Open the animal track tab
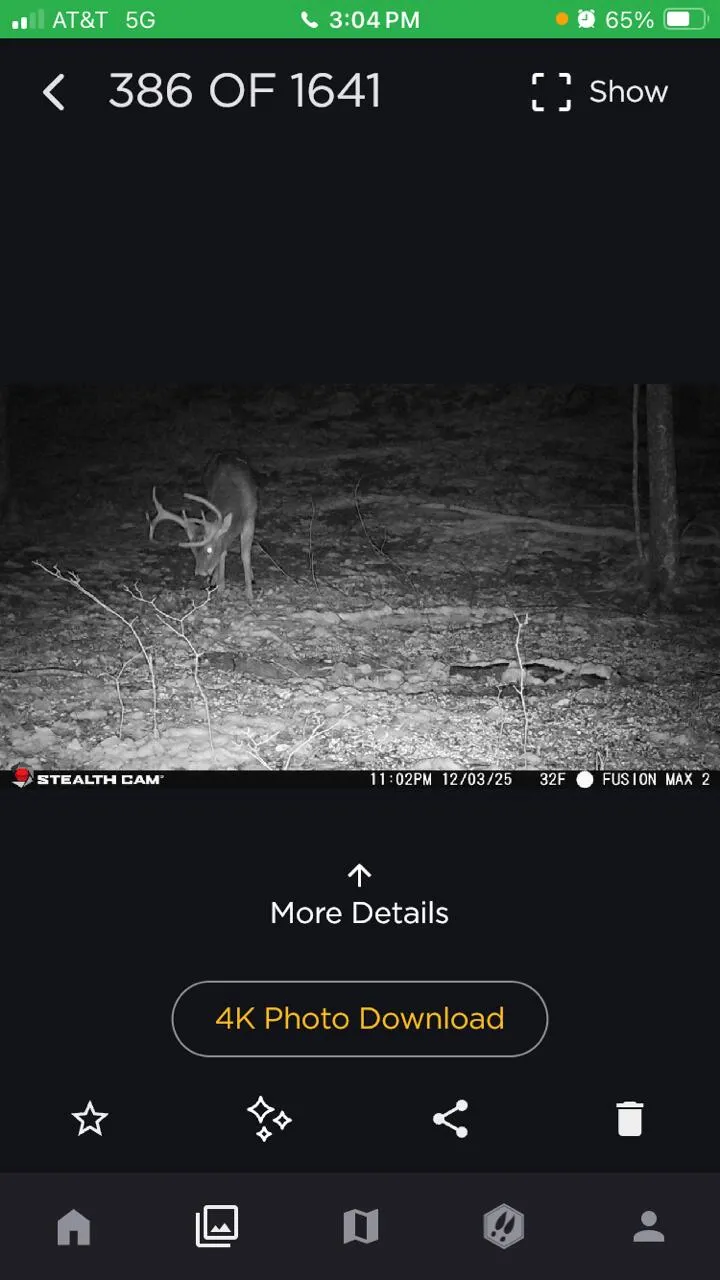The width and height of the screenshot is (720, 1280). pyautogui.click(x=504, y=1227)
